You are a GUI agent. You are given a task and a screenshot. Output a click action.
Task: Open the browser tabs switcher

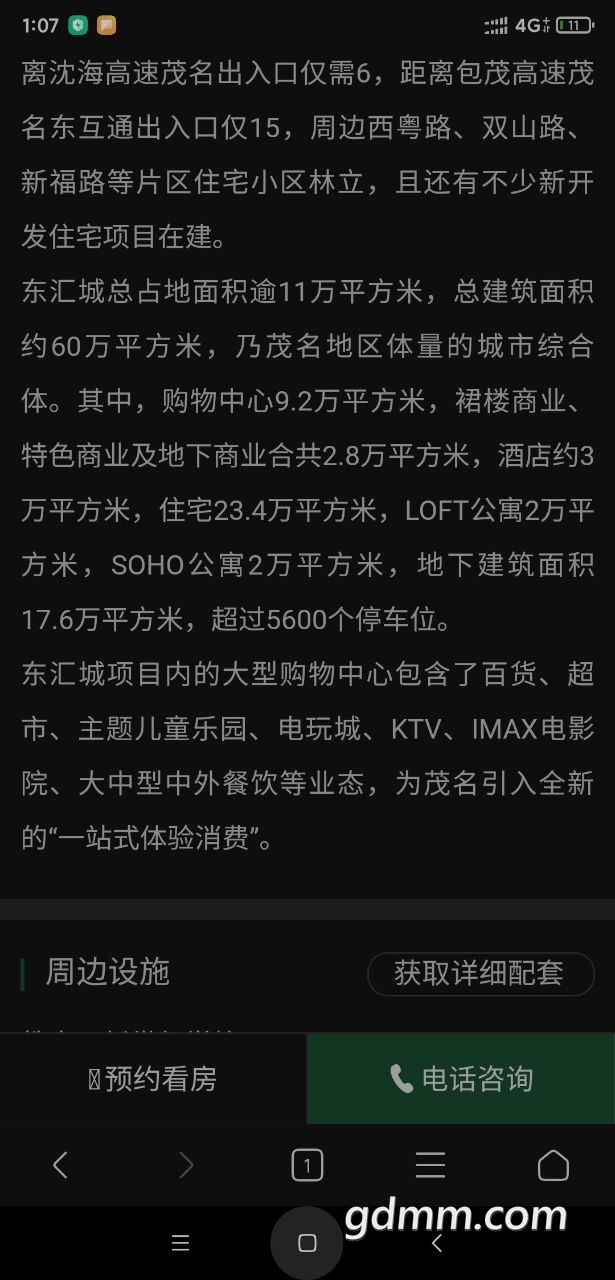click(307, 1165)
